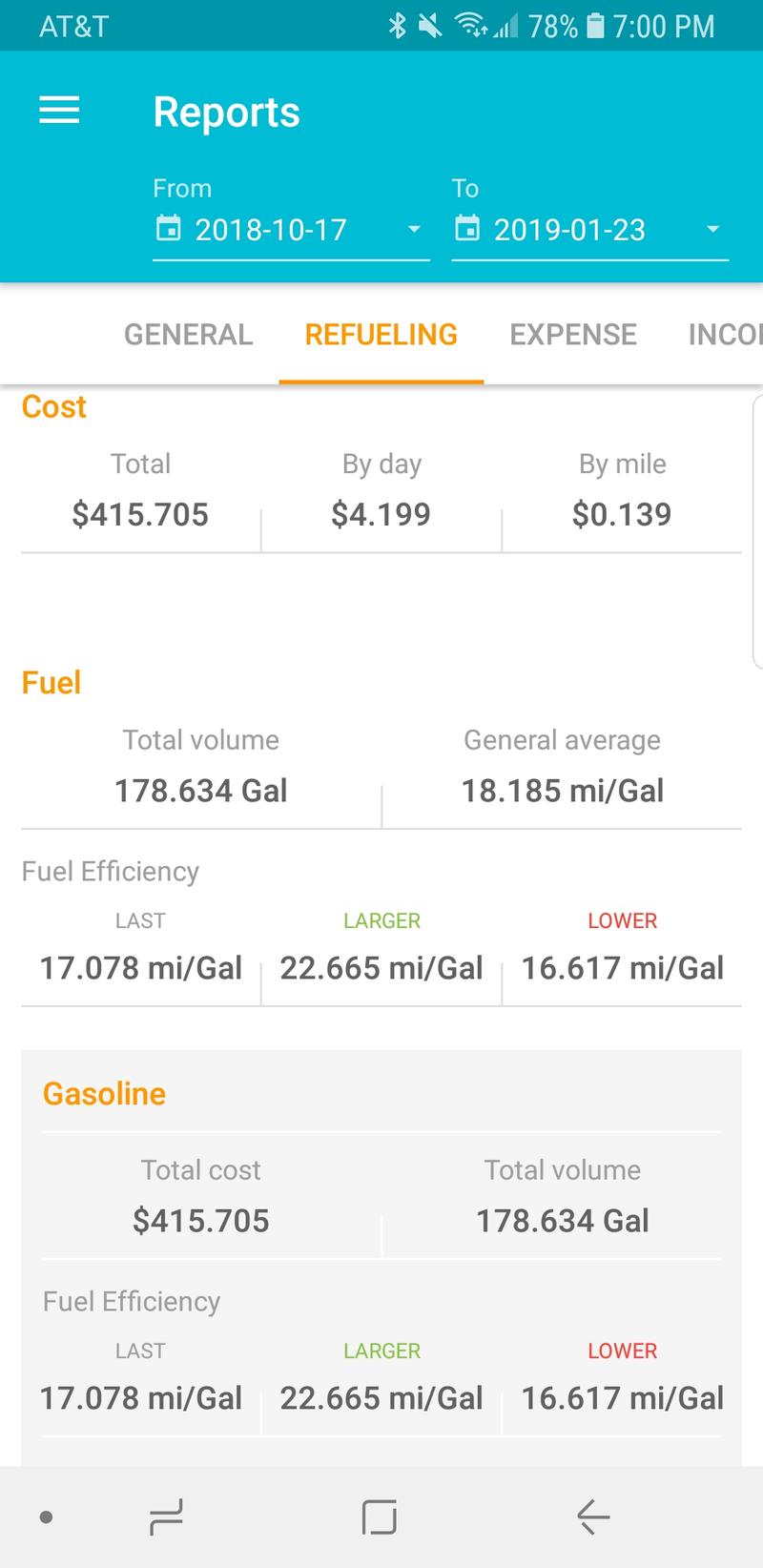Open the partially visible Income tab

725,335
